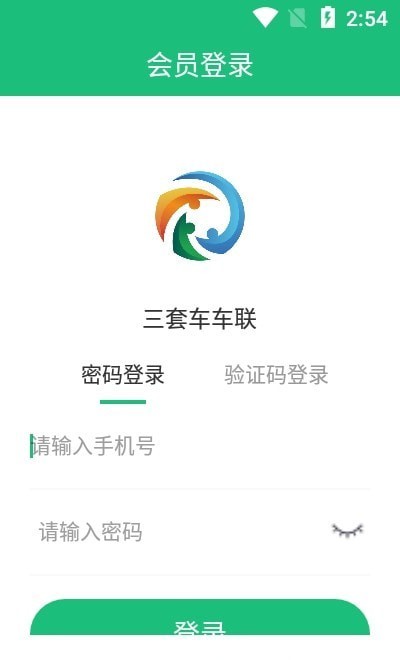Select the 密码登录 tab

coord(123,375)
